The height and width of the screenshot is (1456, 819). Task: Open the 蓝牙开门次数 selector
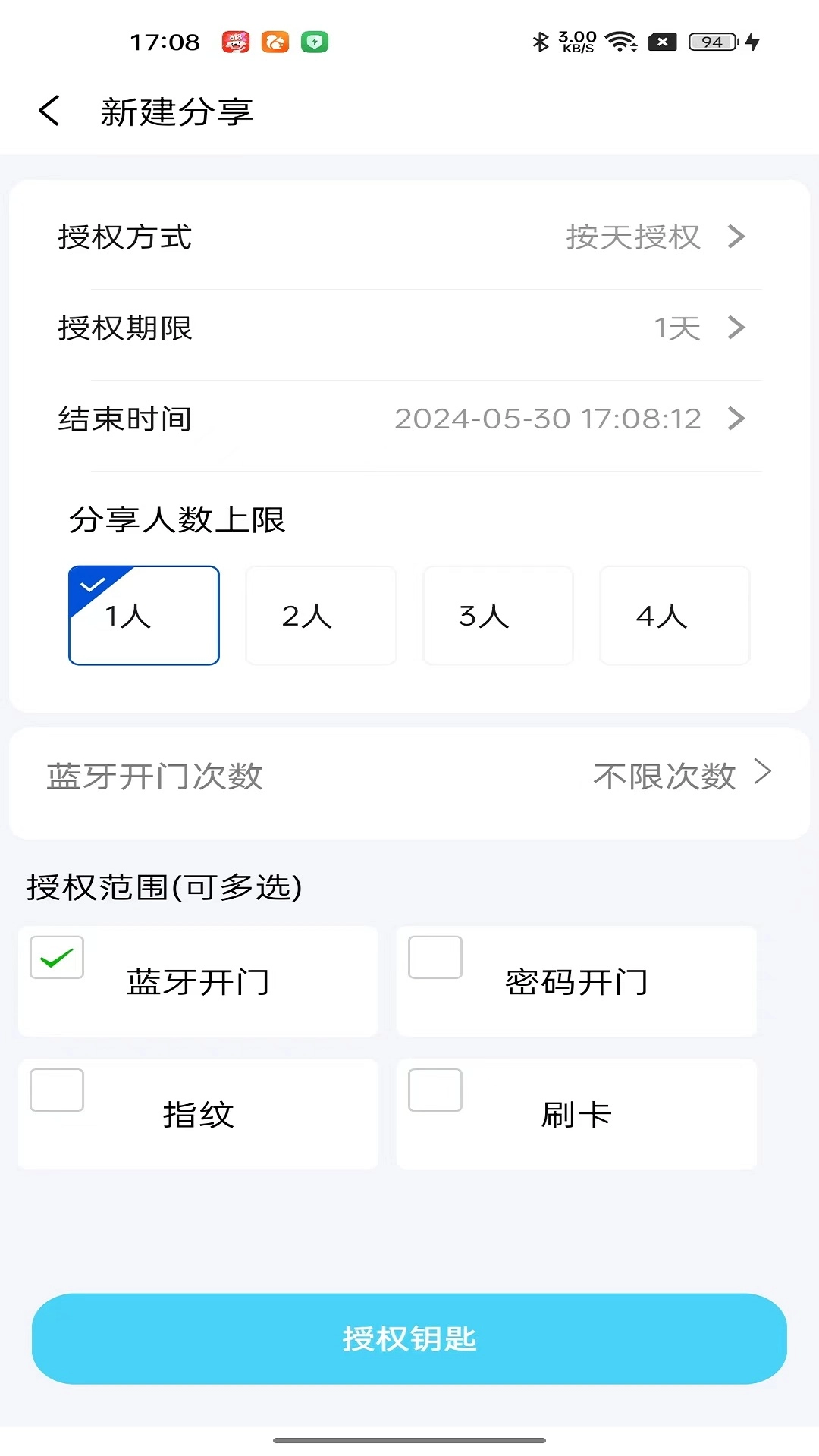(x=409, y=777)
